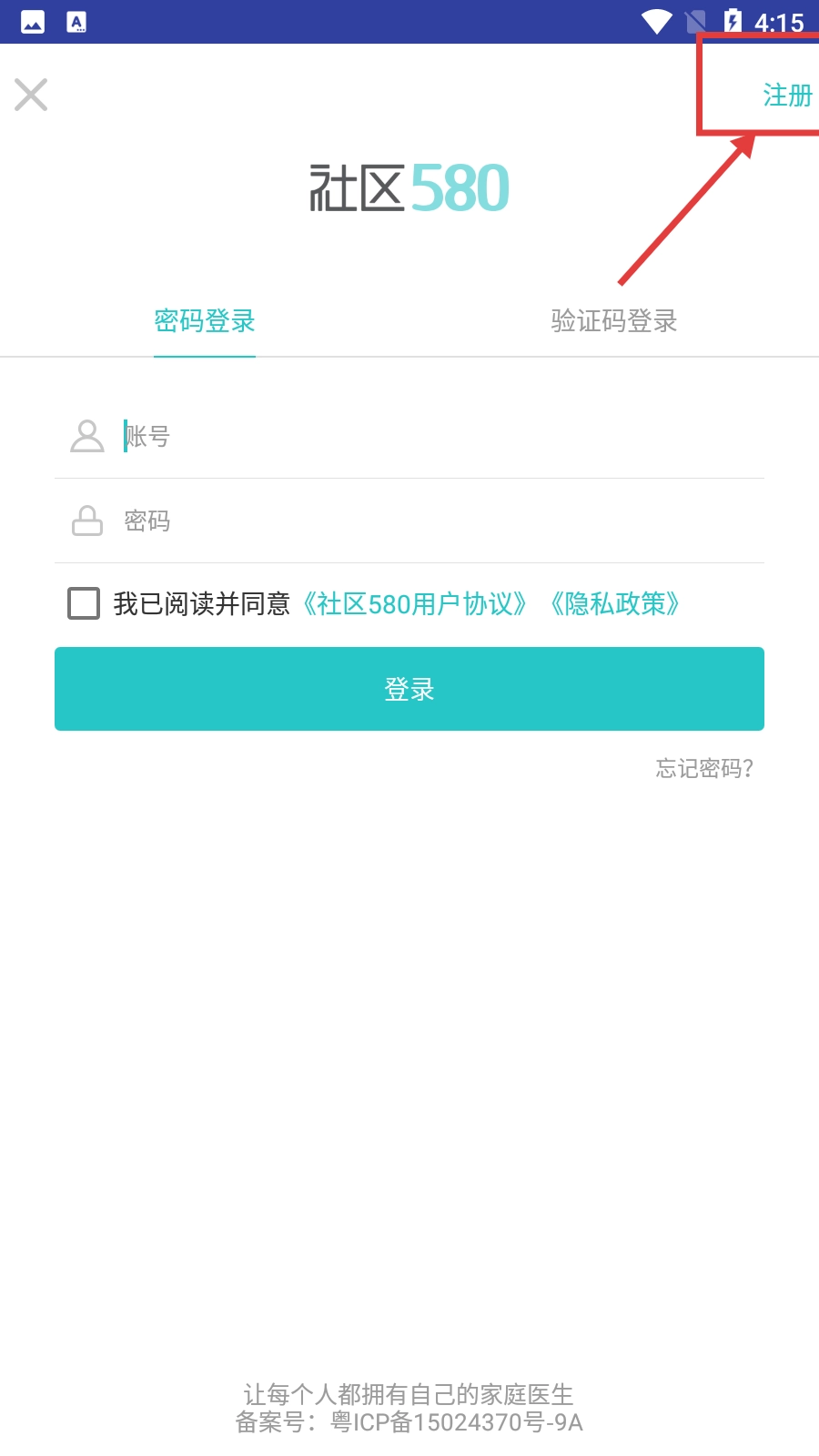Switch to the 密码登录 tab
This screenshot has width=819, height=1456.
coord(205,321)
